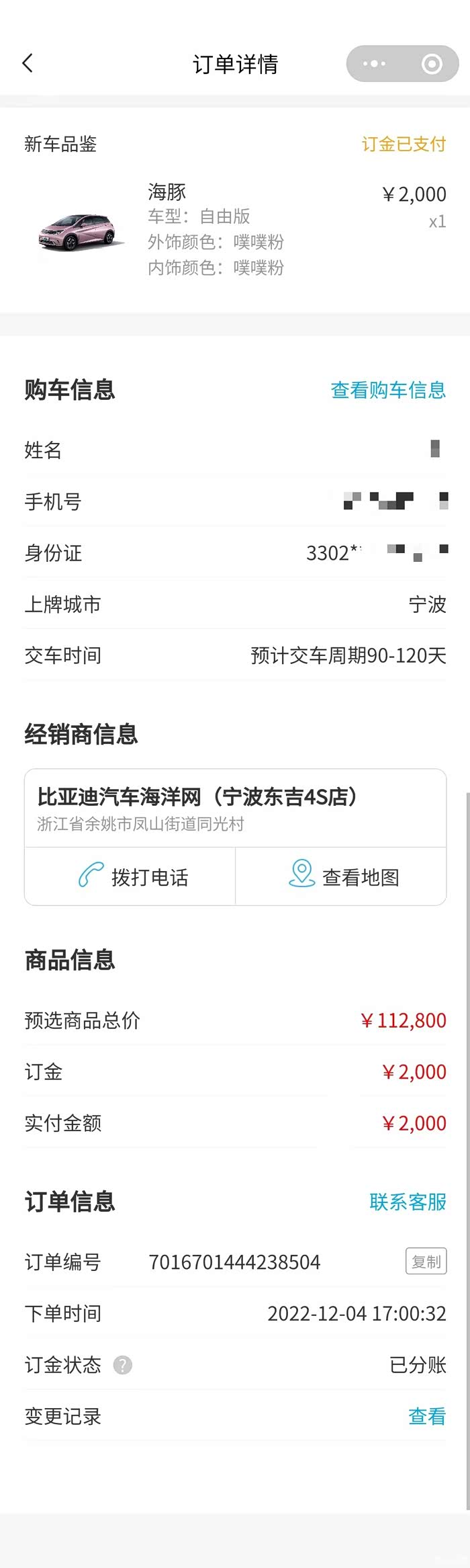Viewport: 470px width, 1568px height.
Task: Open the 海豚 car product card
Action: point(235,230)
